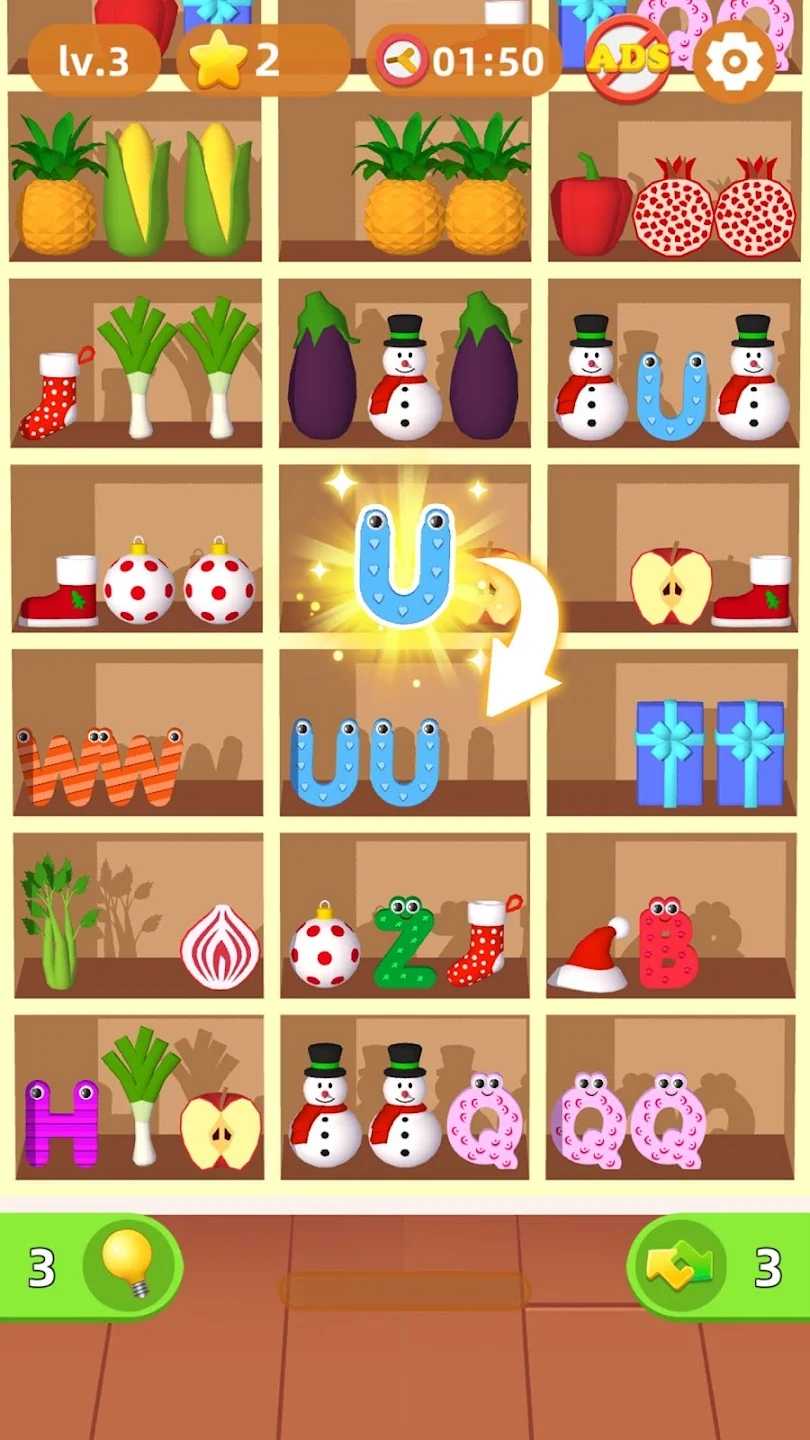Select the red letter B

[x=668, y=943]
